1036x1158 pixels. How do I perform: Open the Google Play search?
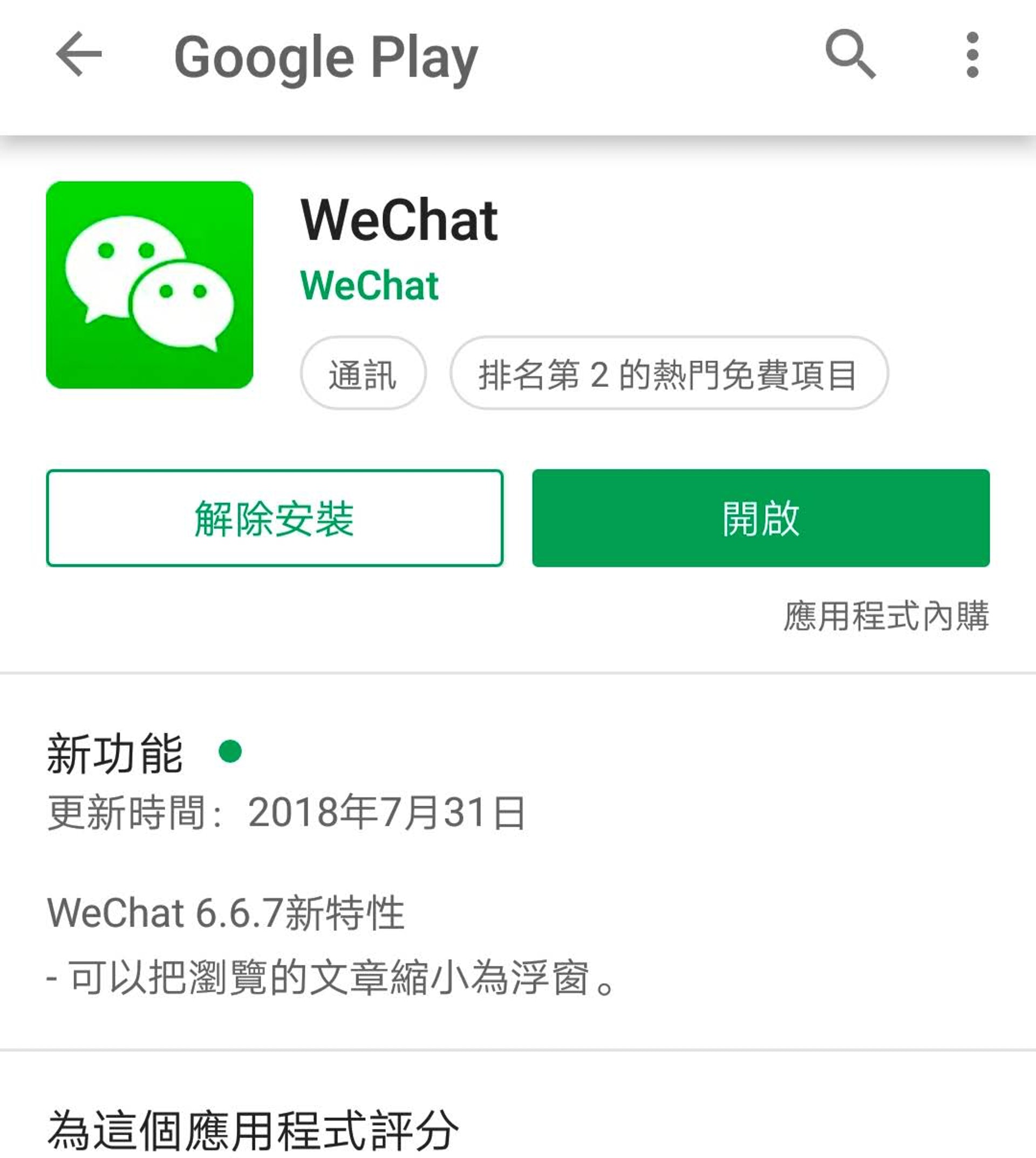point(850,55)
